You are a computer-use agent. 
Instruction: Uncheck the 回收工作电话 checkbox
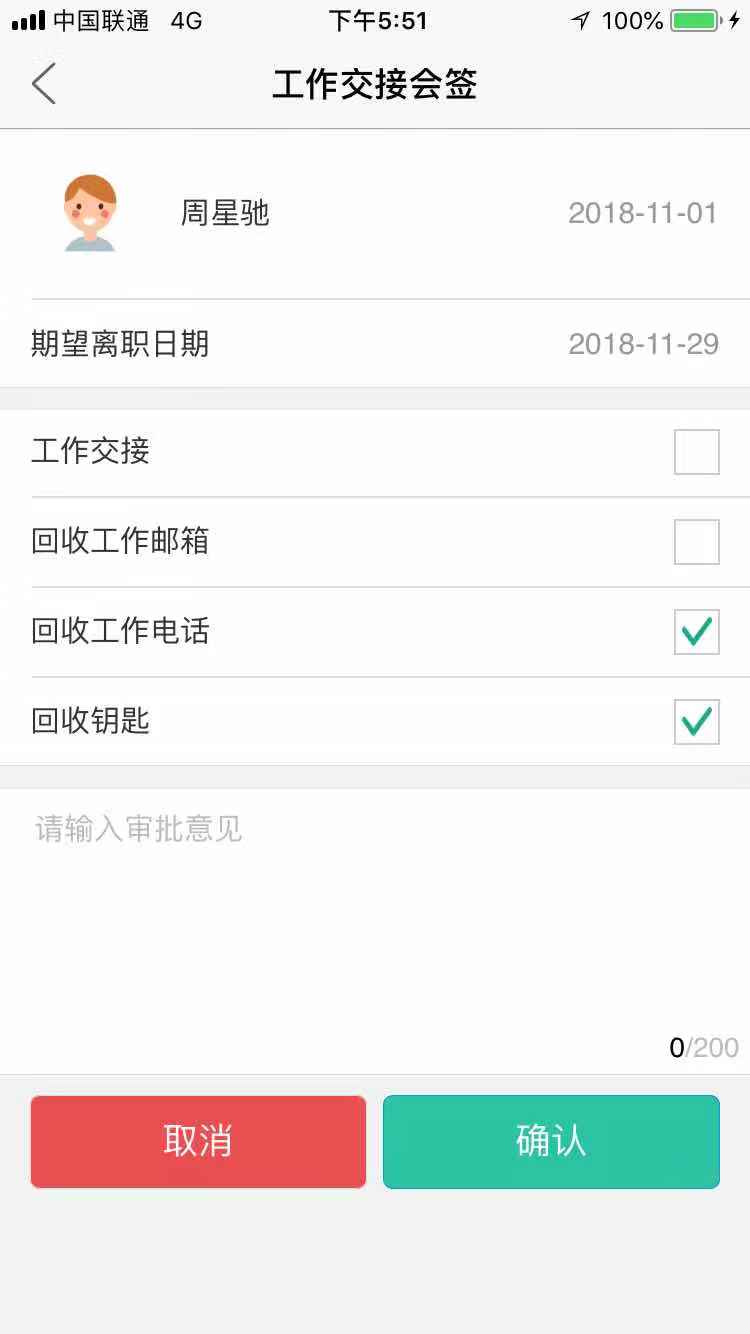696,632
